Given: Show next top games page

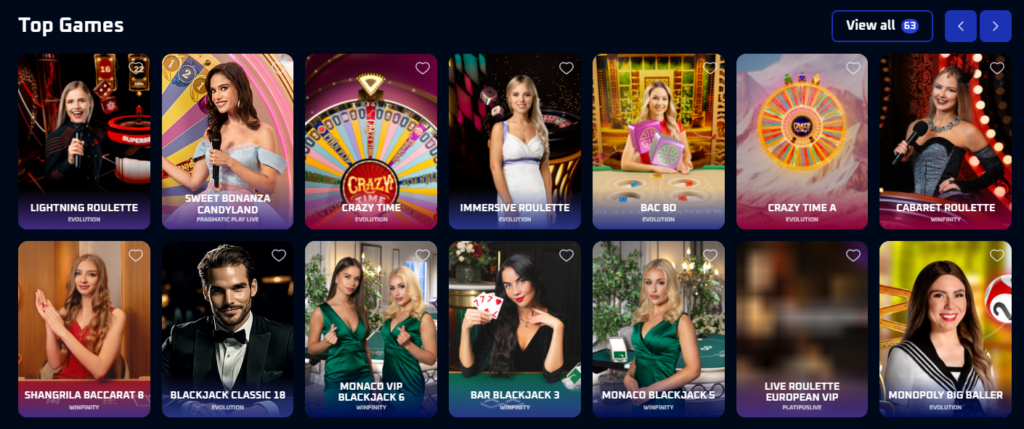Looking at the screenshot, I should point(995,26).
